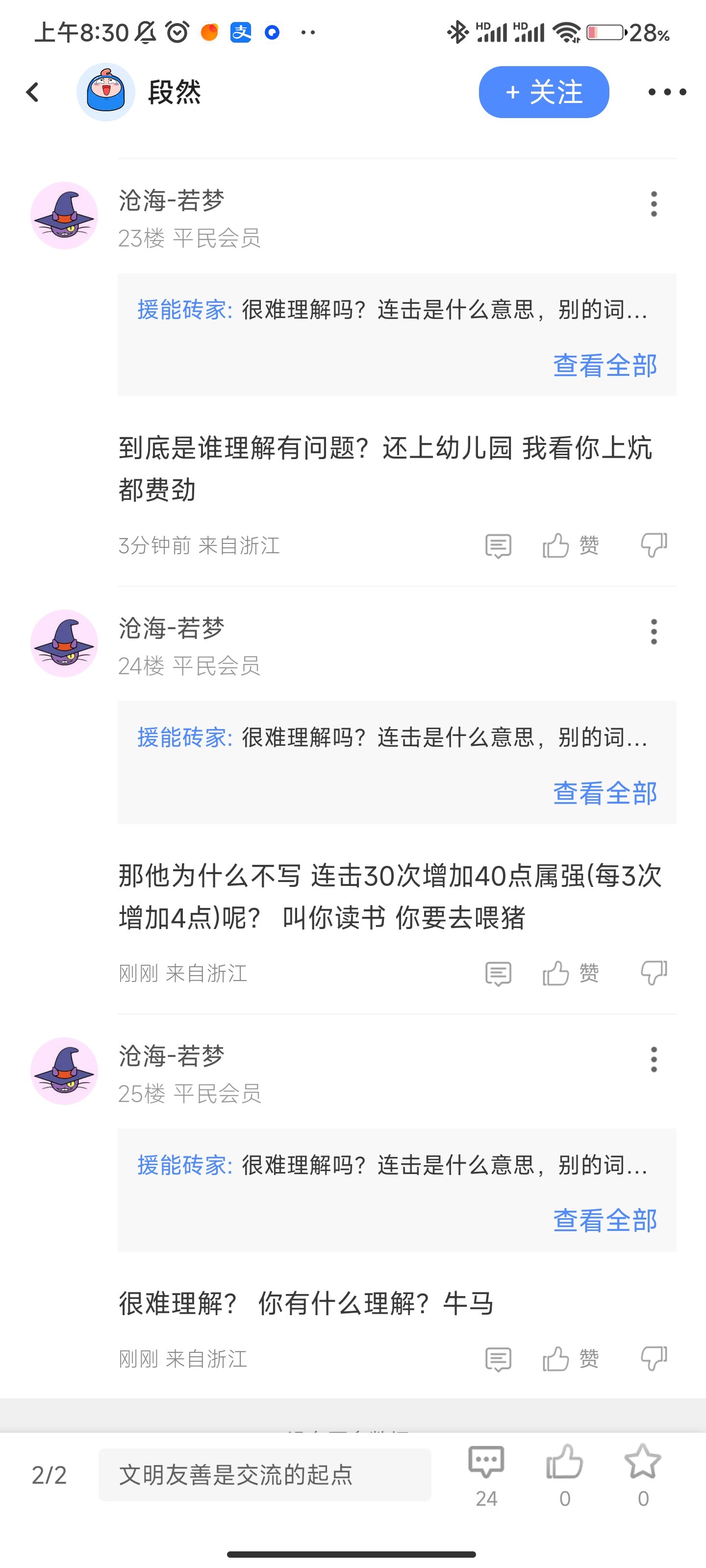Reply to the 24楼 comment
Screen dimensions: 706x1568
[x=498, y=973]
